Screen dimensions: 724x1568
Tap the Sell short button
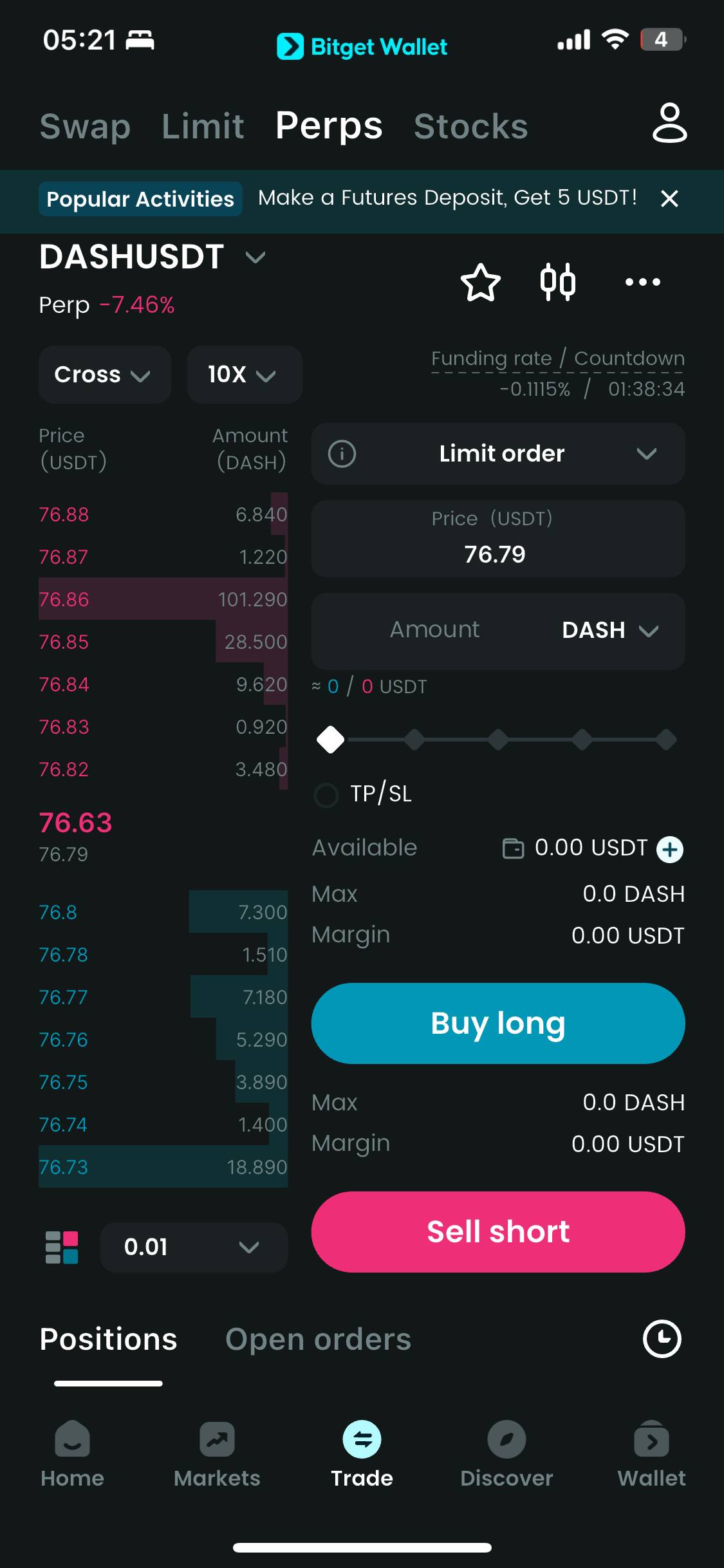click(x=497, y=1231)
